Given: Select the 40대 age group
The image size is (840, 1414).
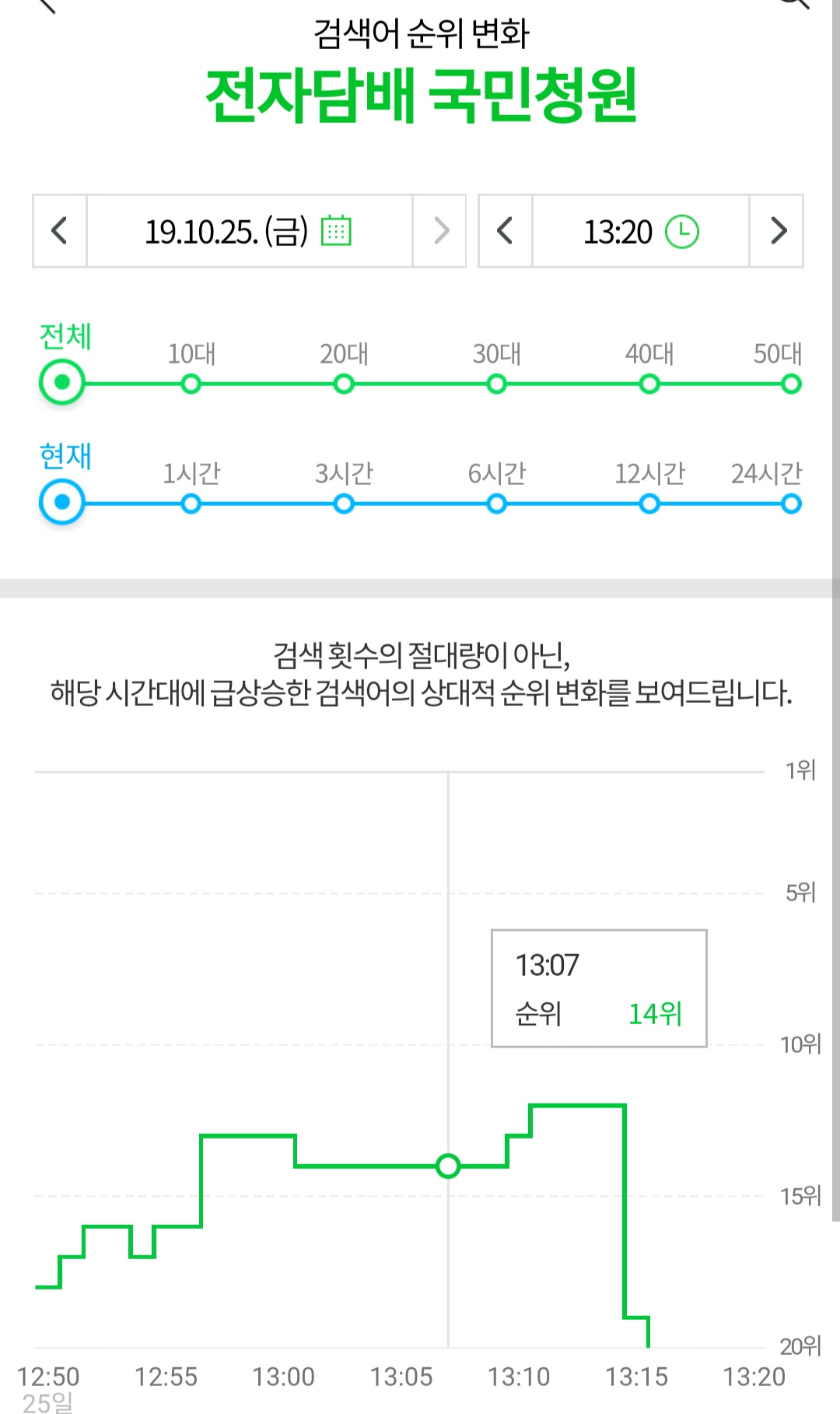Looking at the screenshot, I should (x=649, y=384).
